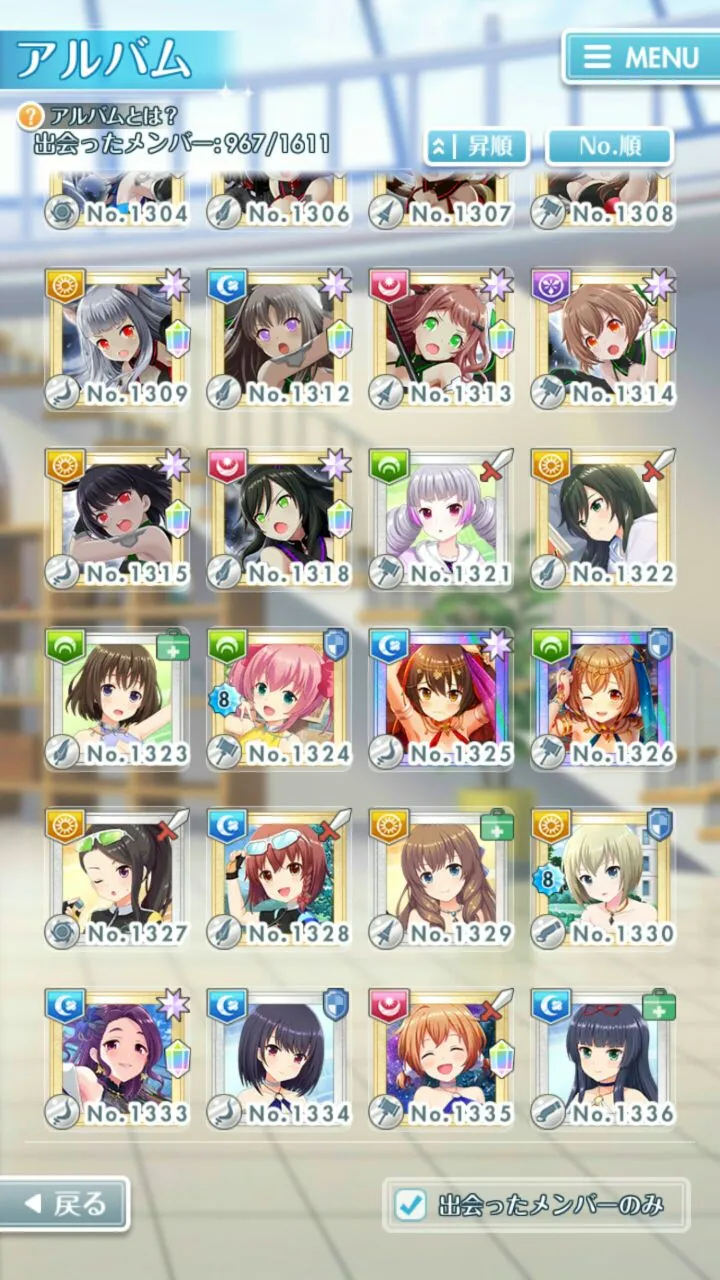The height and width of the screenshot is (1280, 720).
Task: Toggle the 昇順 sort order button
Action: tap(479, 147)
